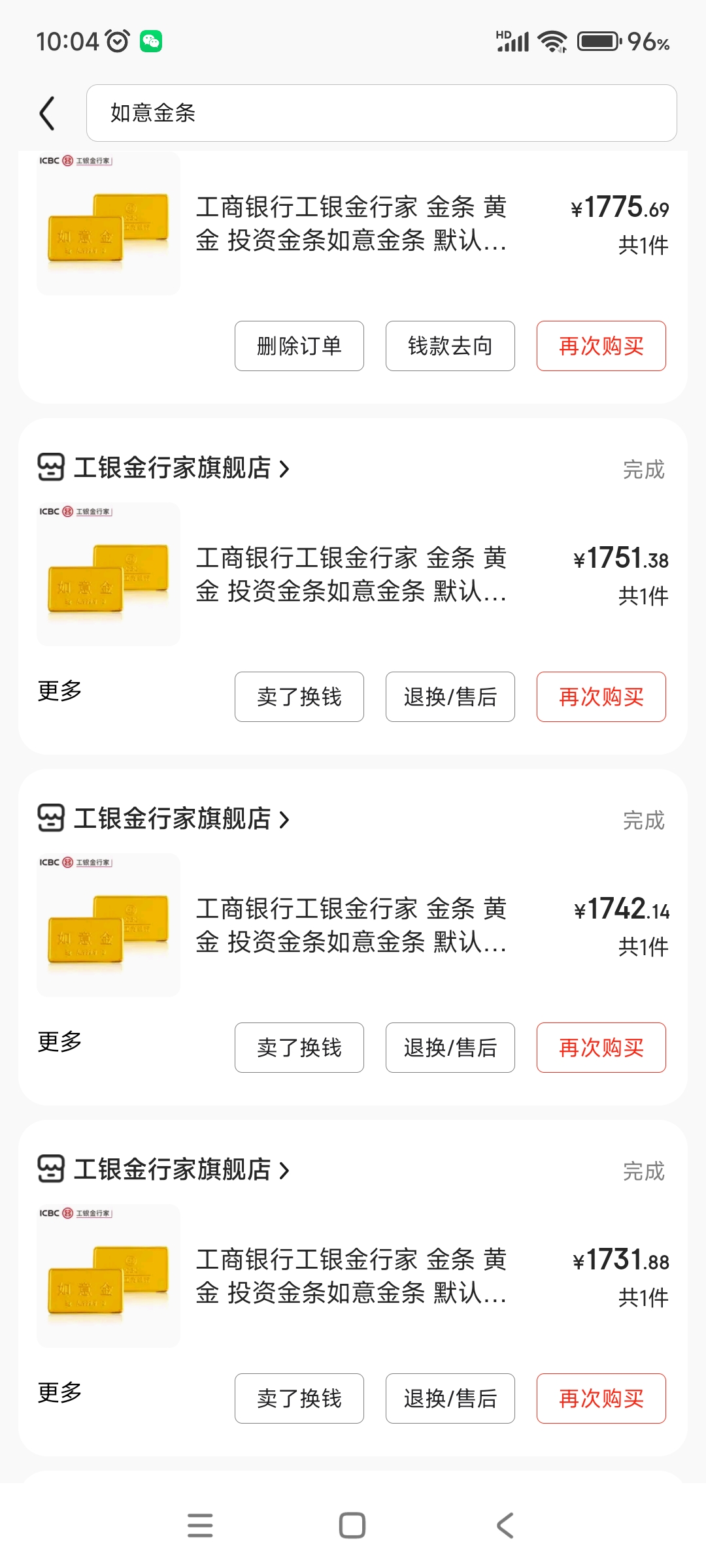
Task: Check 钱款去向 for the ¥1775.69 order
Action: [x=450, y=346]
